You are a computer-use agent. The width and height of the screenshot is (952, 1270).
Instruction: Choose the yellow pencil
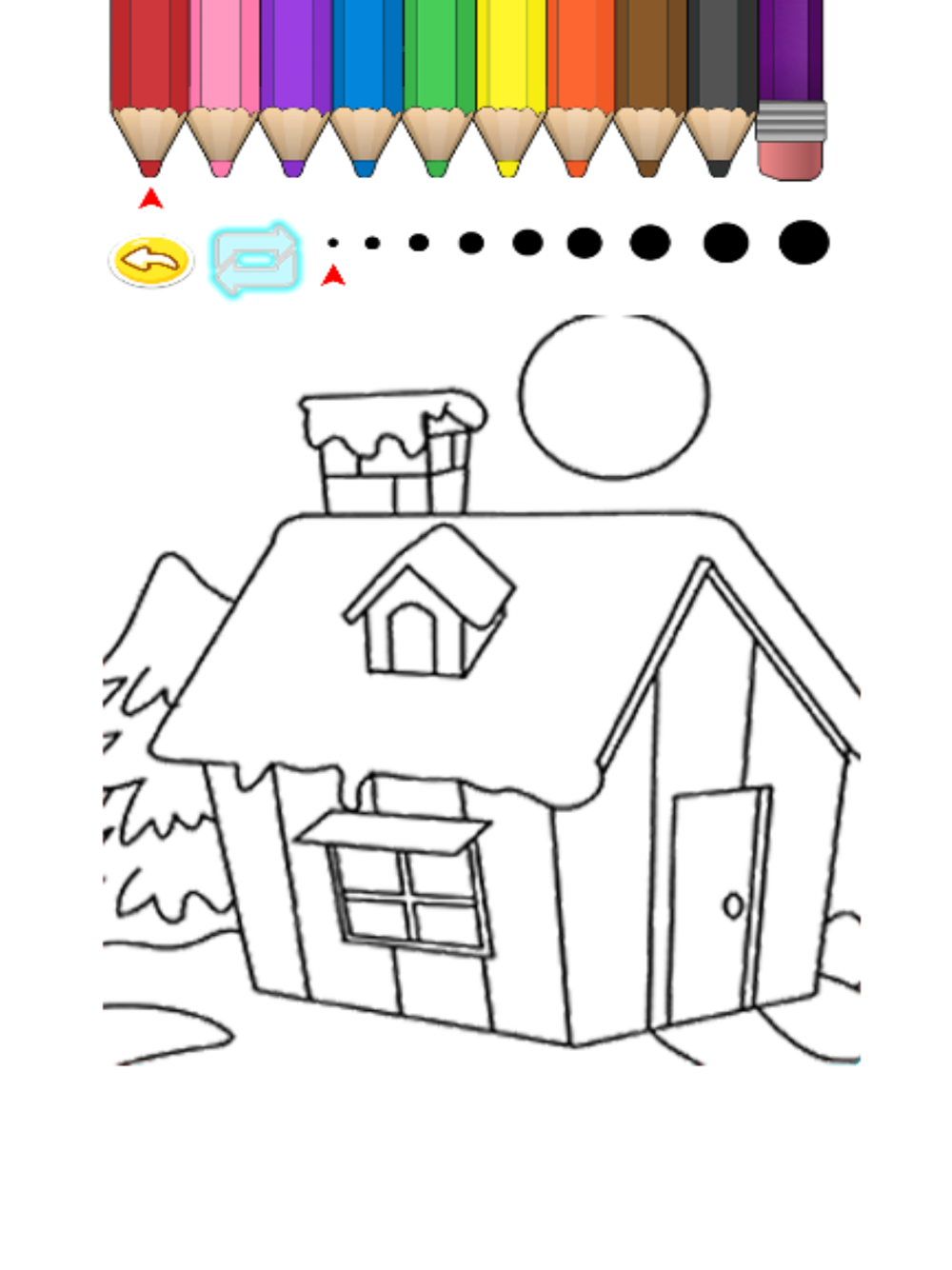tap(508, 88)
